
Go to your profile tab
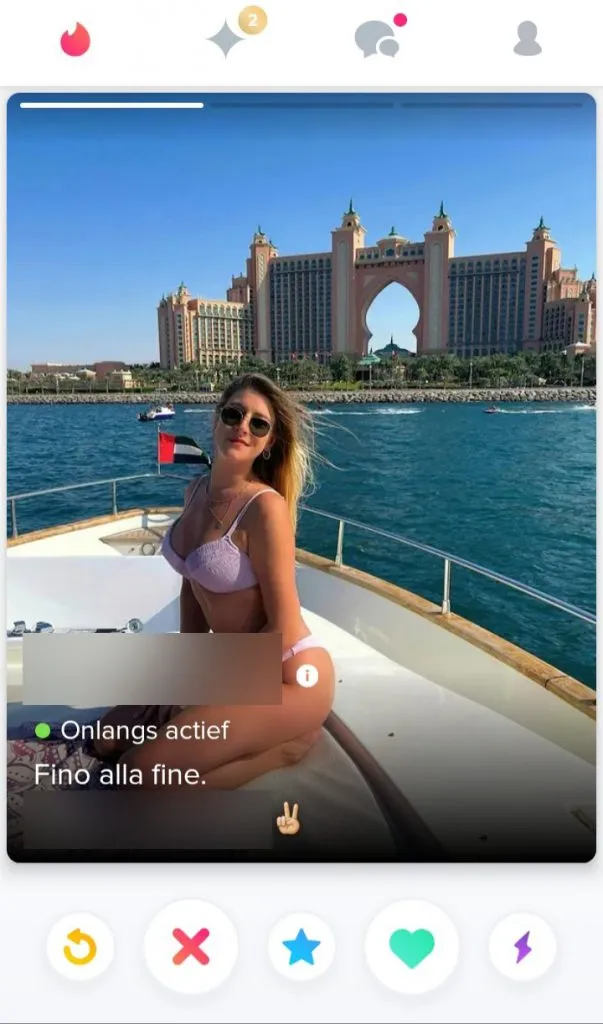[x=527, y=39]
